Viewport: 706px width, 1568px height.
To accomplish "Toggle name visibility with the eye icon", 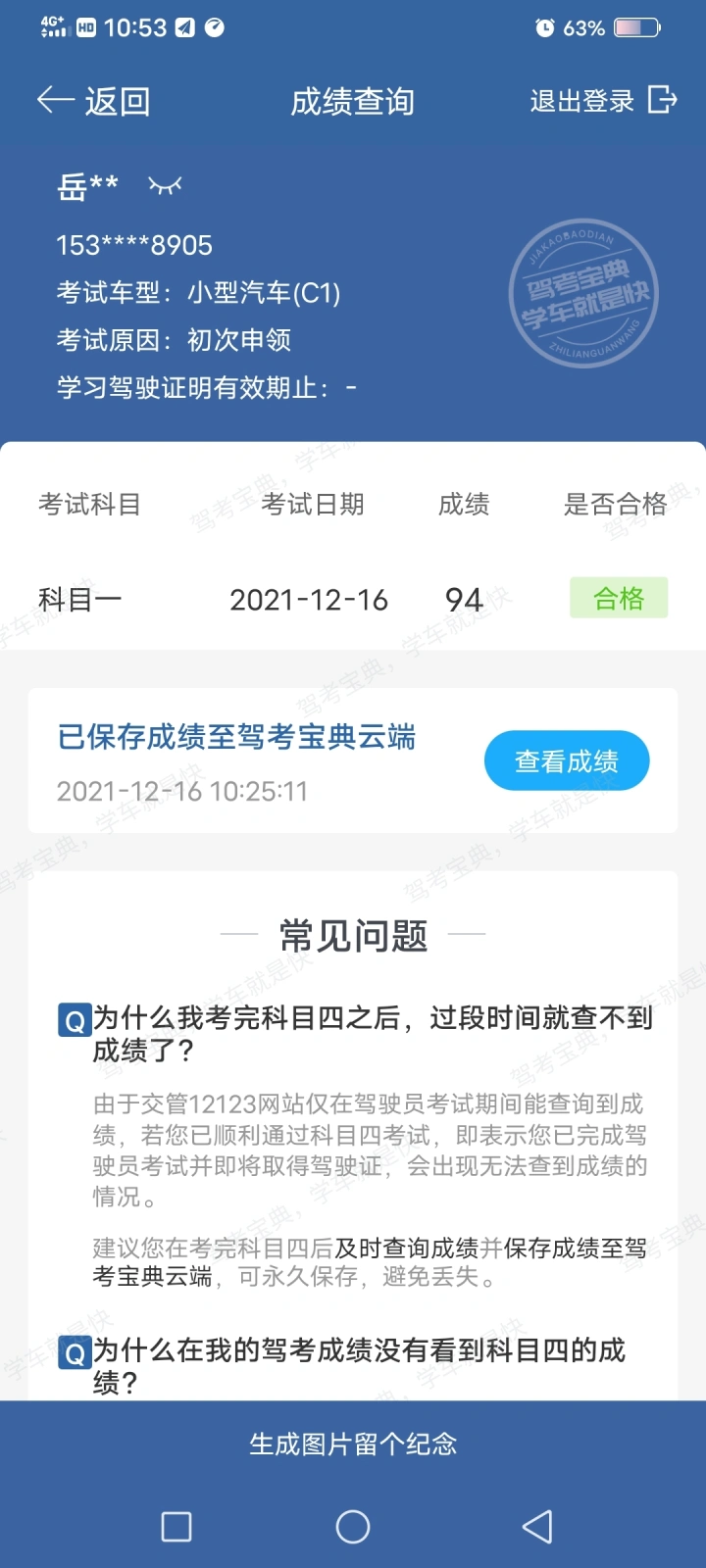I will [x=165, y=184].
